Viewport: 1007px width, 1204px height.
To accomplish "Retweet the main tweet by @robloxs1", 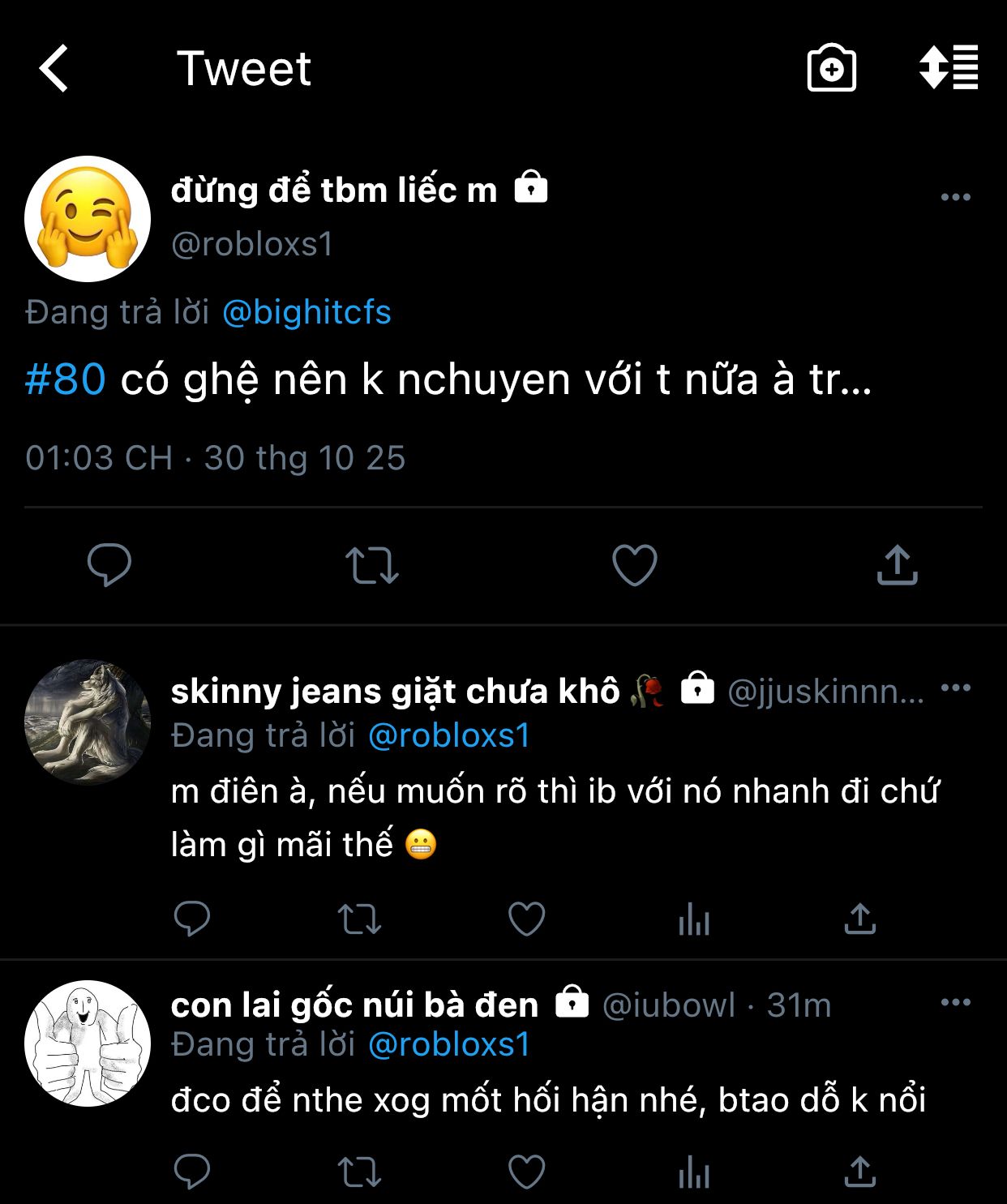I will [x=372, y=565].
